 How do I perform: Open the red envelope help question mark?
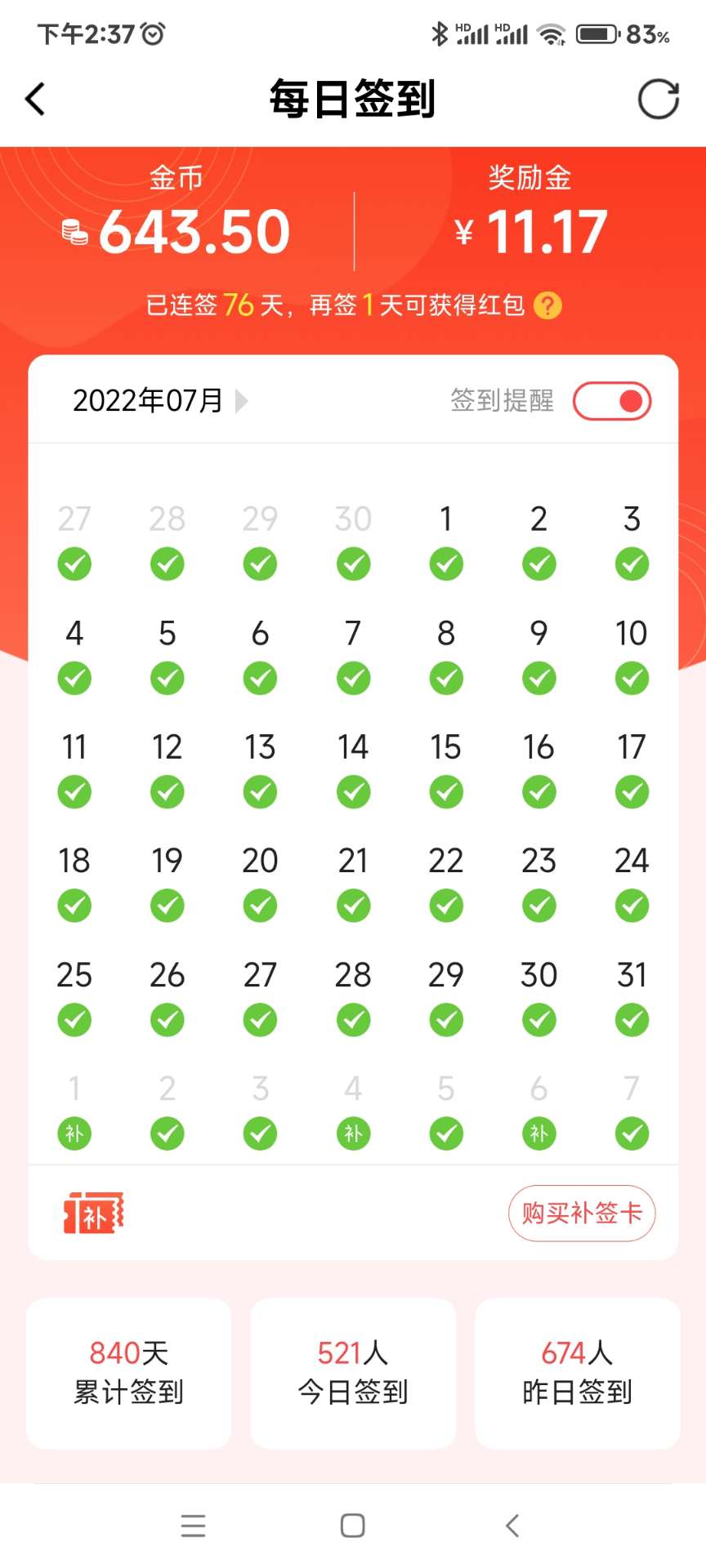[547, 306]
